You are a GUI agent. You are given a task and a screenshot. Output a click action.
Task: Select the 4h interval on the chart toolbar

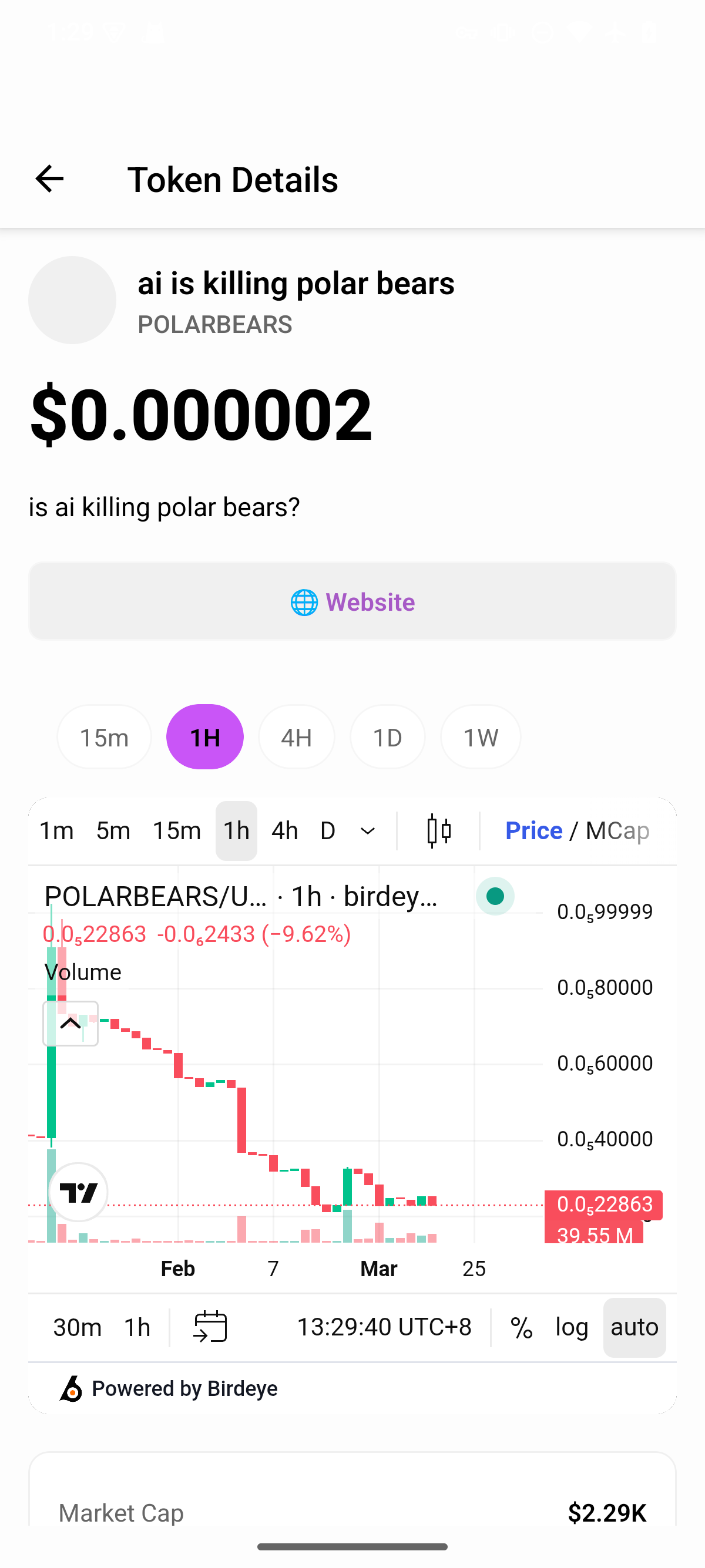tap(284, 830)
